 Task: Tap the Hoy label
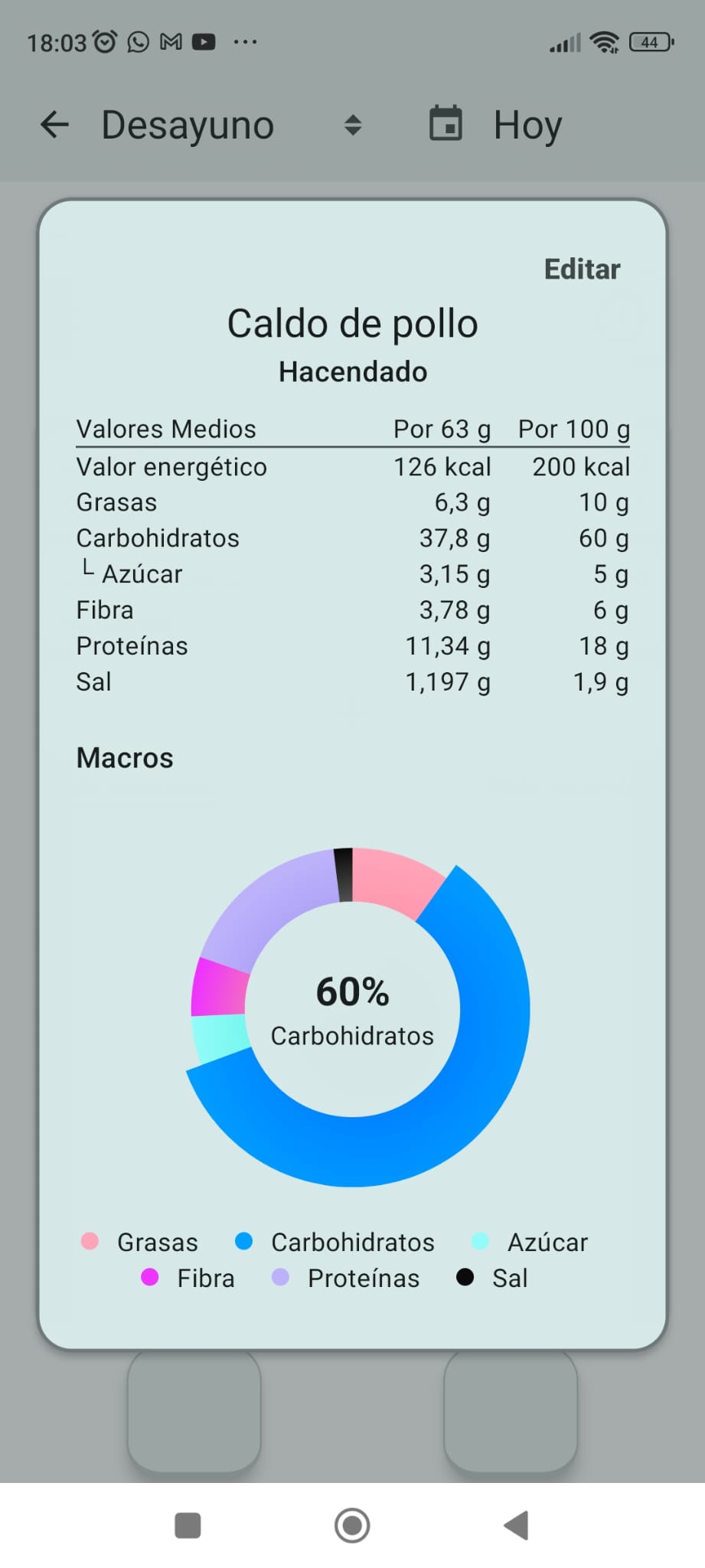(x=527, y=124)
